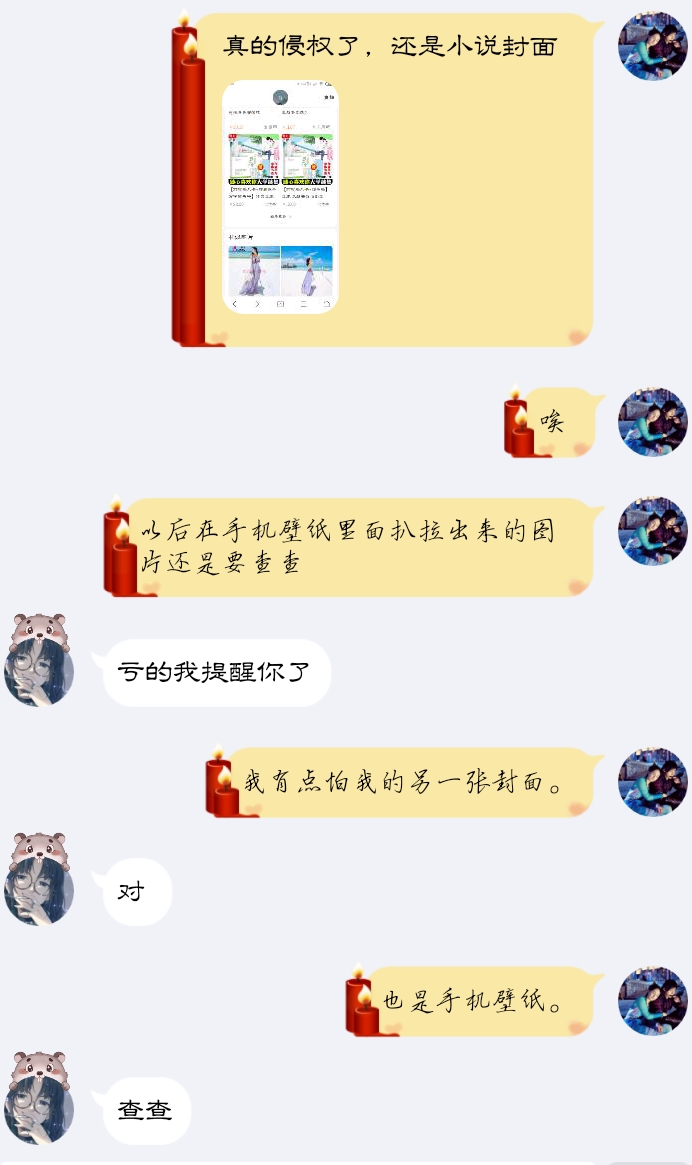
Task: Open avatar beside the "对" message
Action: point(39,882)
